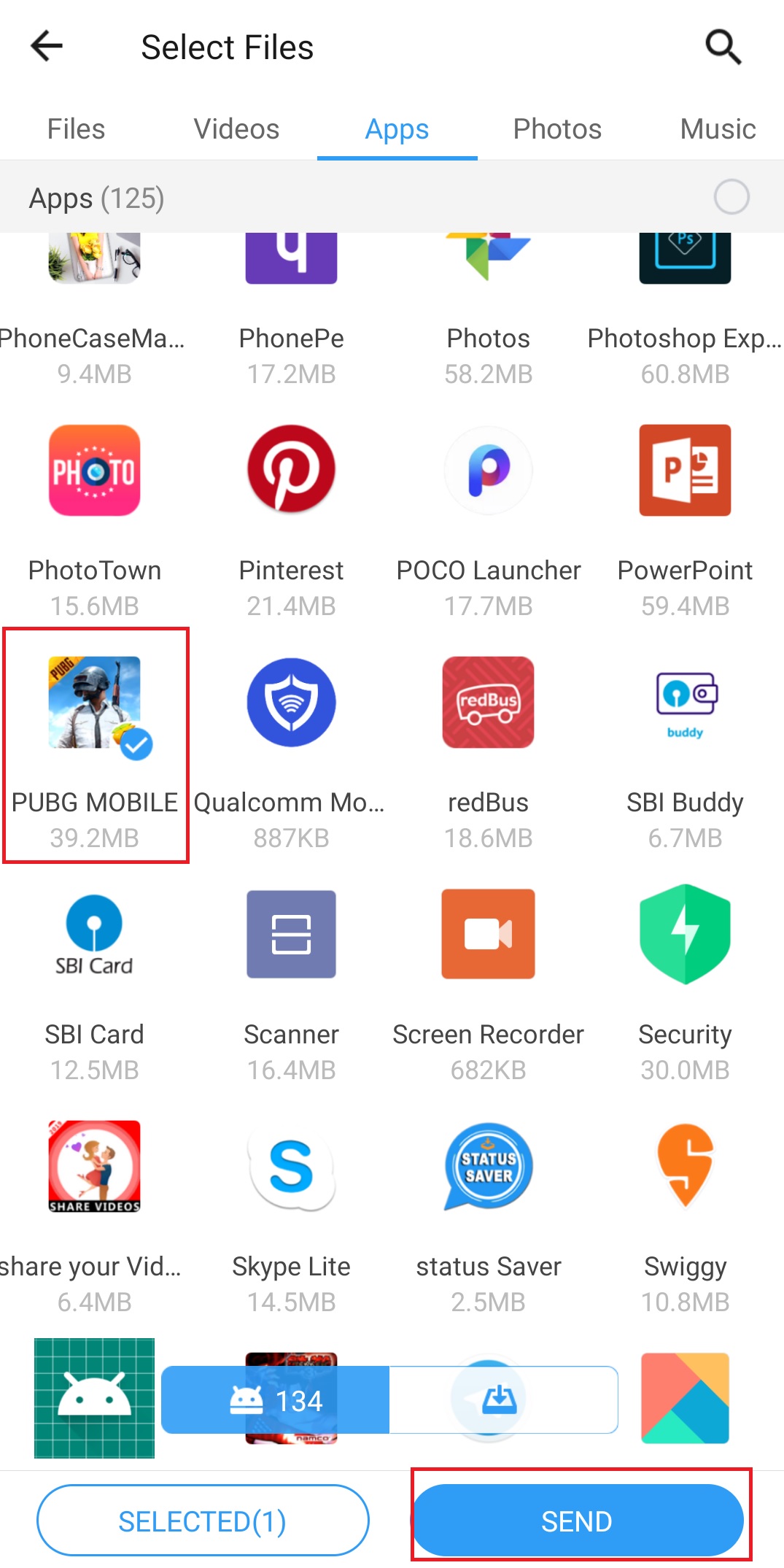
Task: Open the Photos tab
Action: tap(557, 129)
